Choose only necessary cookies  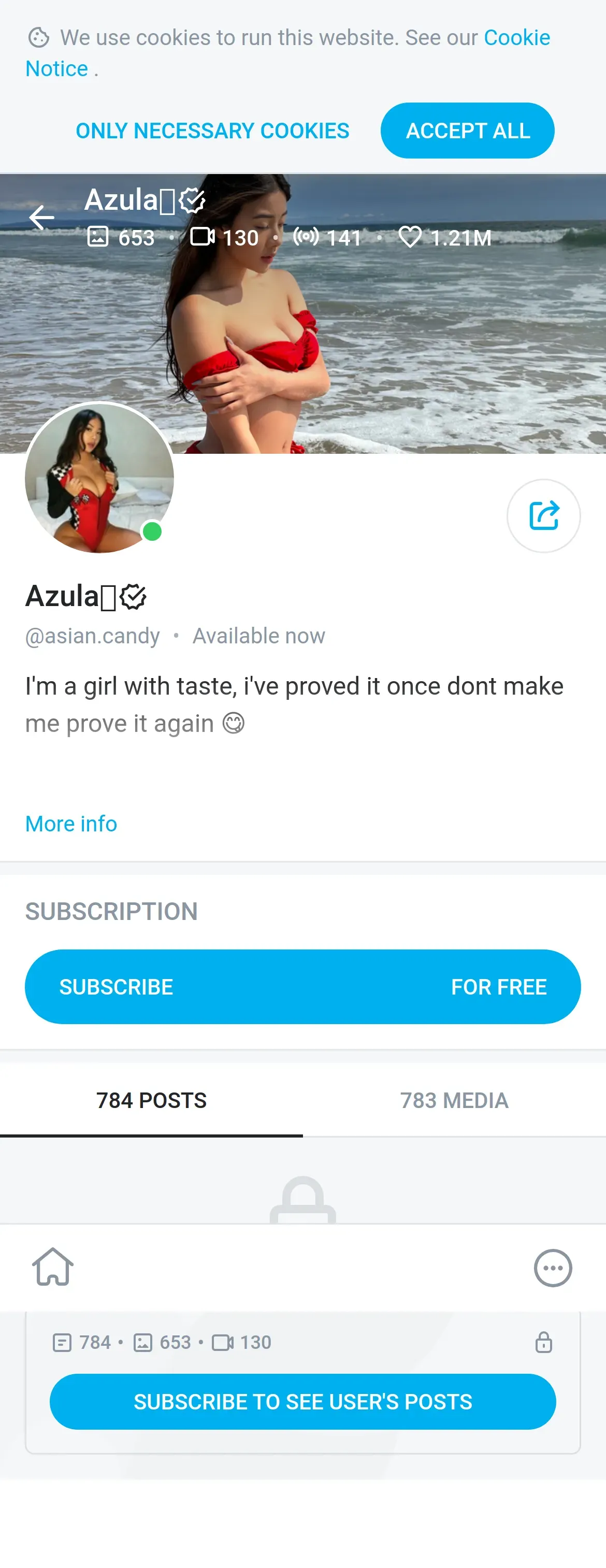[212, 131]
